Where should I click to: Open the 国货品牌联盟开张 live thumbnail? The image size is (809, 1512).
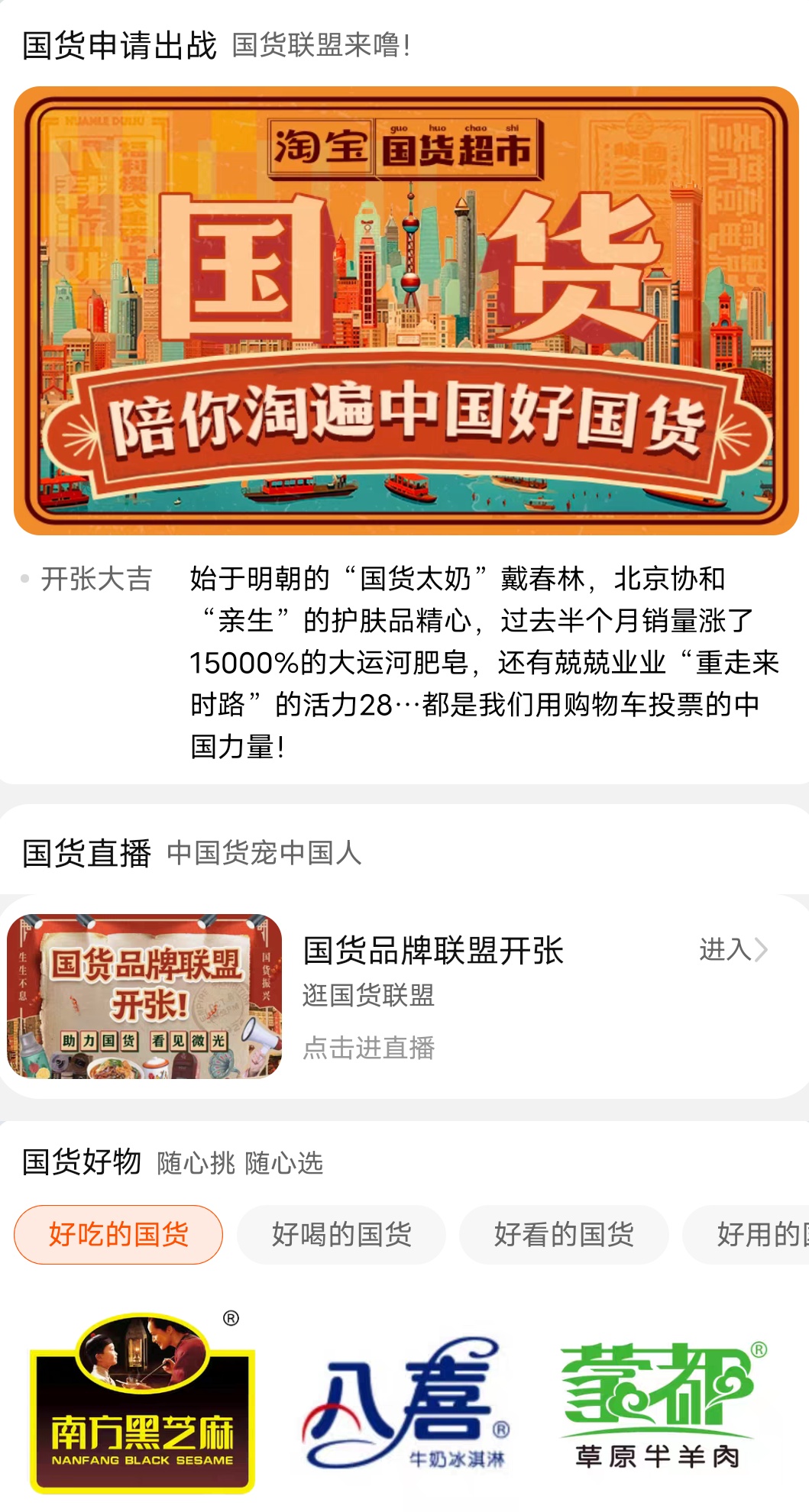pyautogui.click(x=144, y=996)
